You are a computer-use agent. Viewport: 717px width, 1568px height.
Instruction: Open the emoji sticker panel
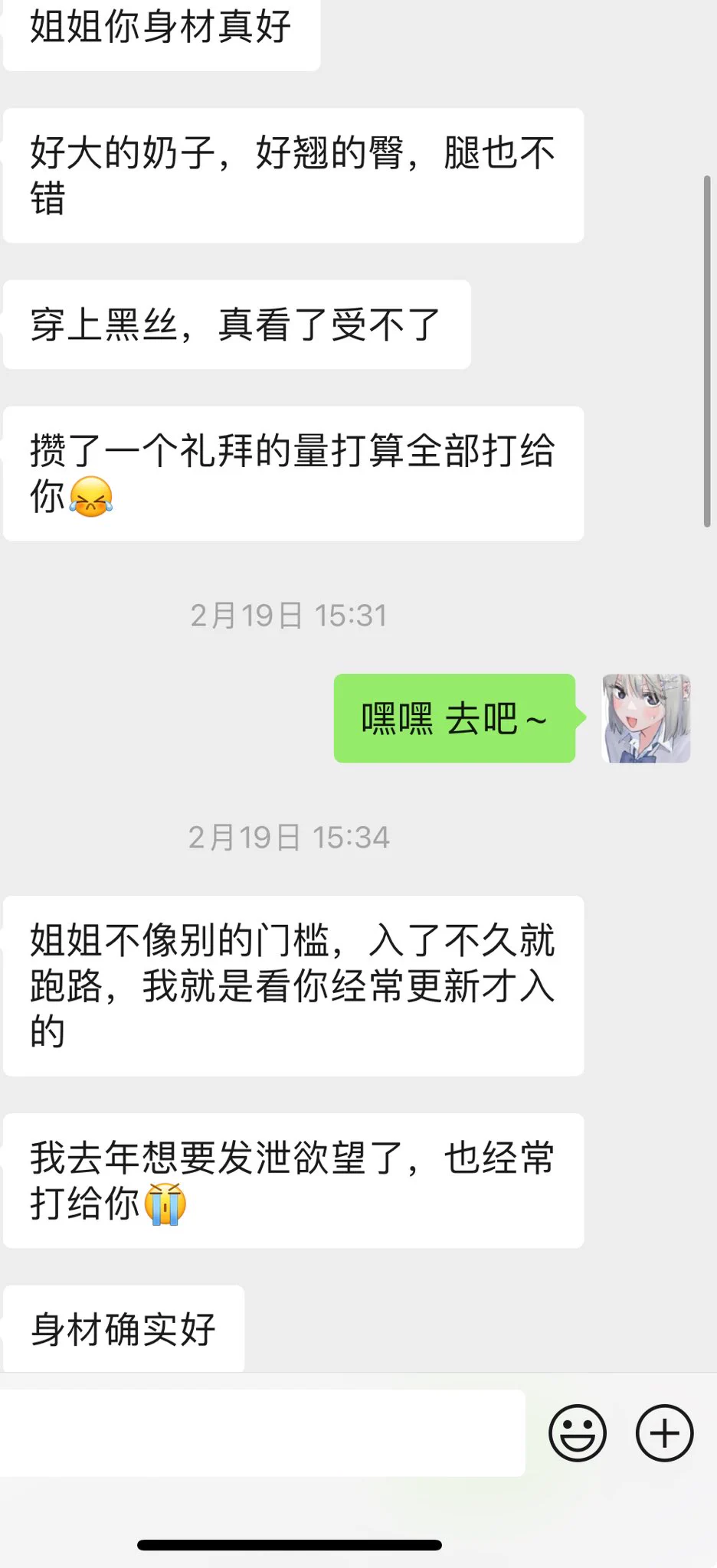pyautogui.click(x=578, y=1432)
